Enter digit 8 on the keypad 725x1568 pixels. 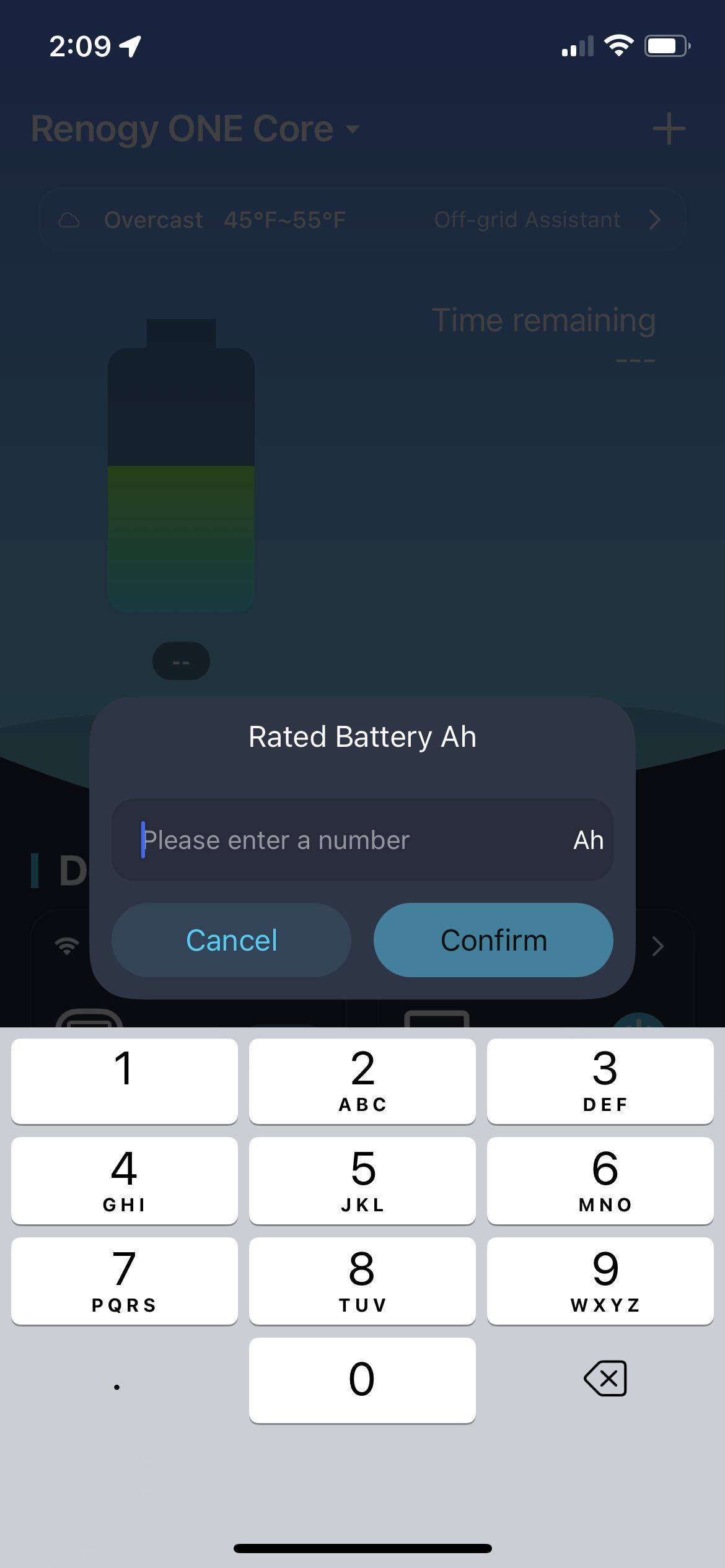click(x=362, y=1281)
